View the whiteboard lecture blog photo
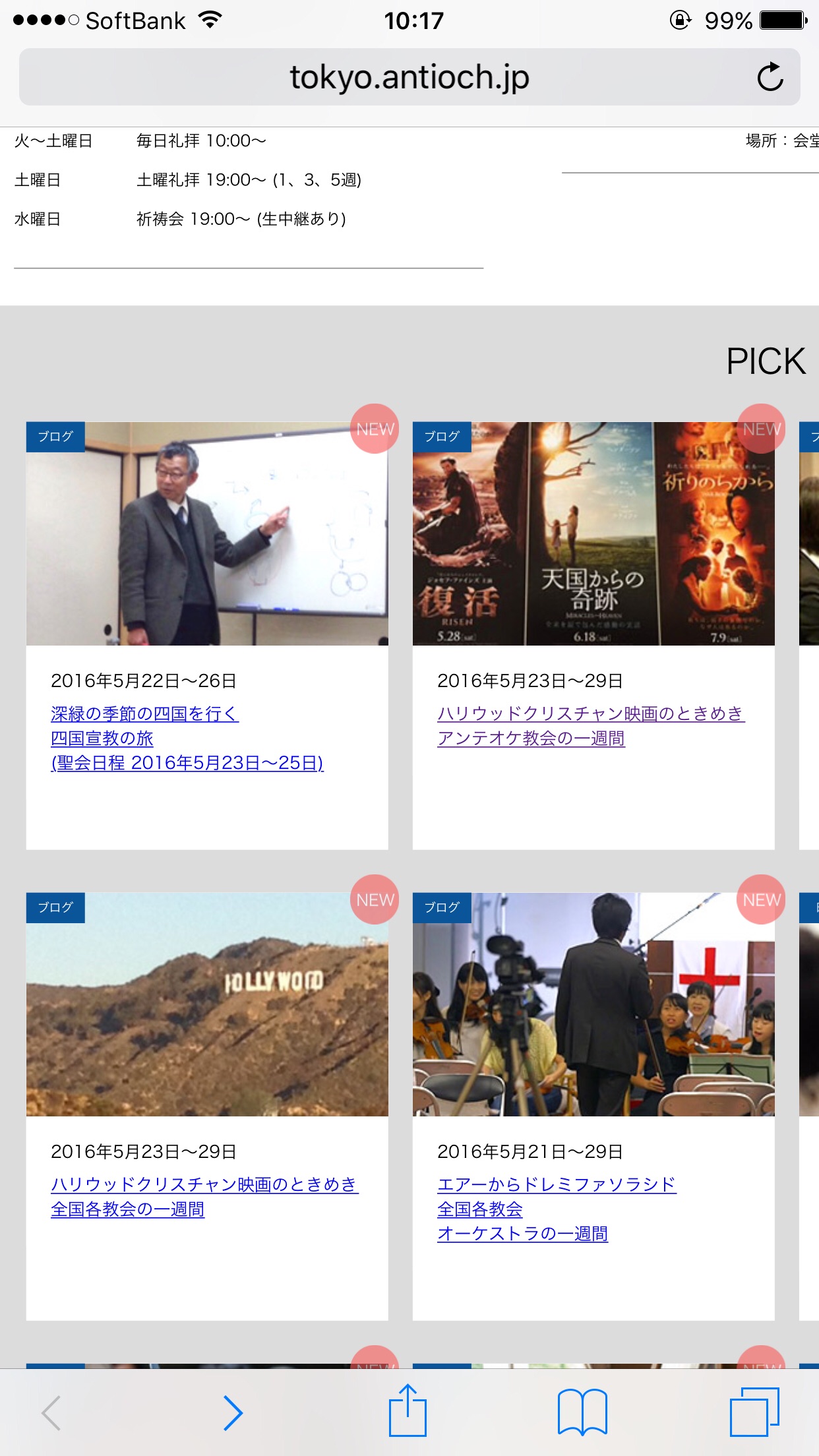819x1456 pixels. (207, 533)
